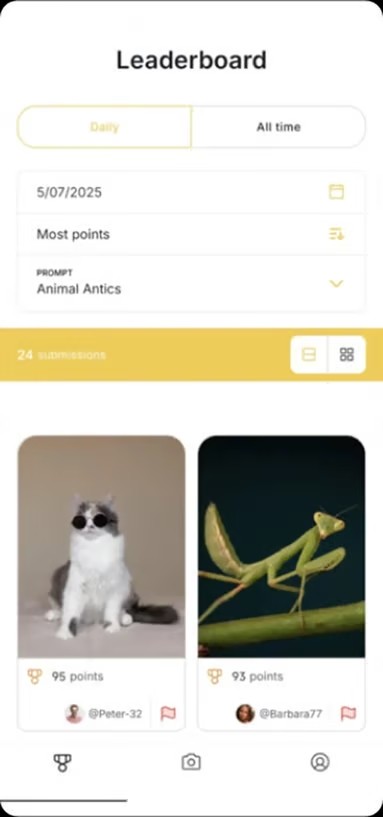Switch to the Daily leaderboard tab

point(104,127)
